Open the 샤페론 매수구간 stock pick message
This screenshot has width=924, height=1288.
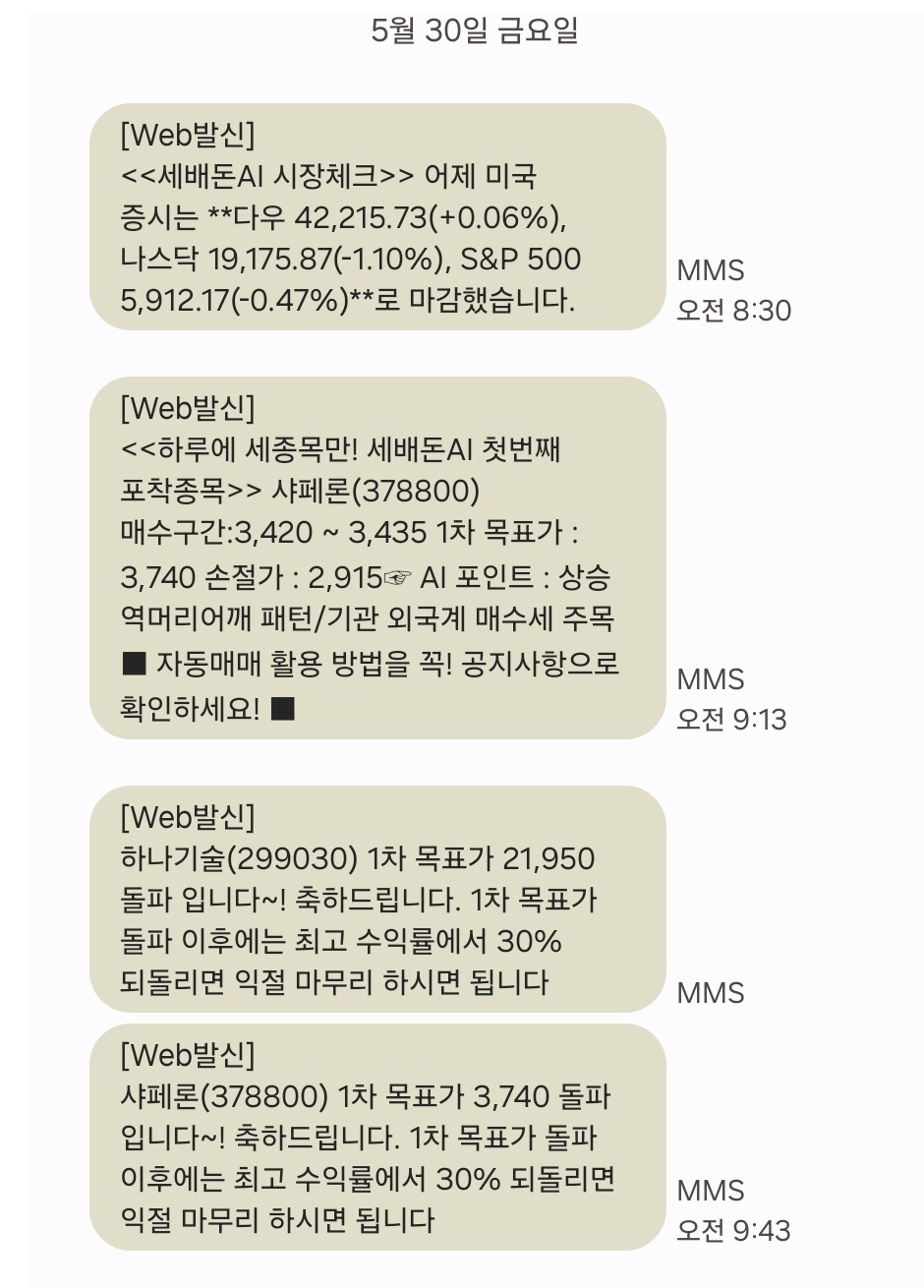click(377, 557)
